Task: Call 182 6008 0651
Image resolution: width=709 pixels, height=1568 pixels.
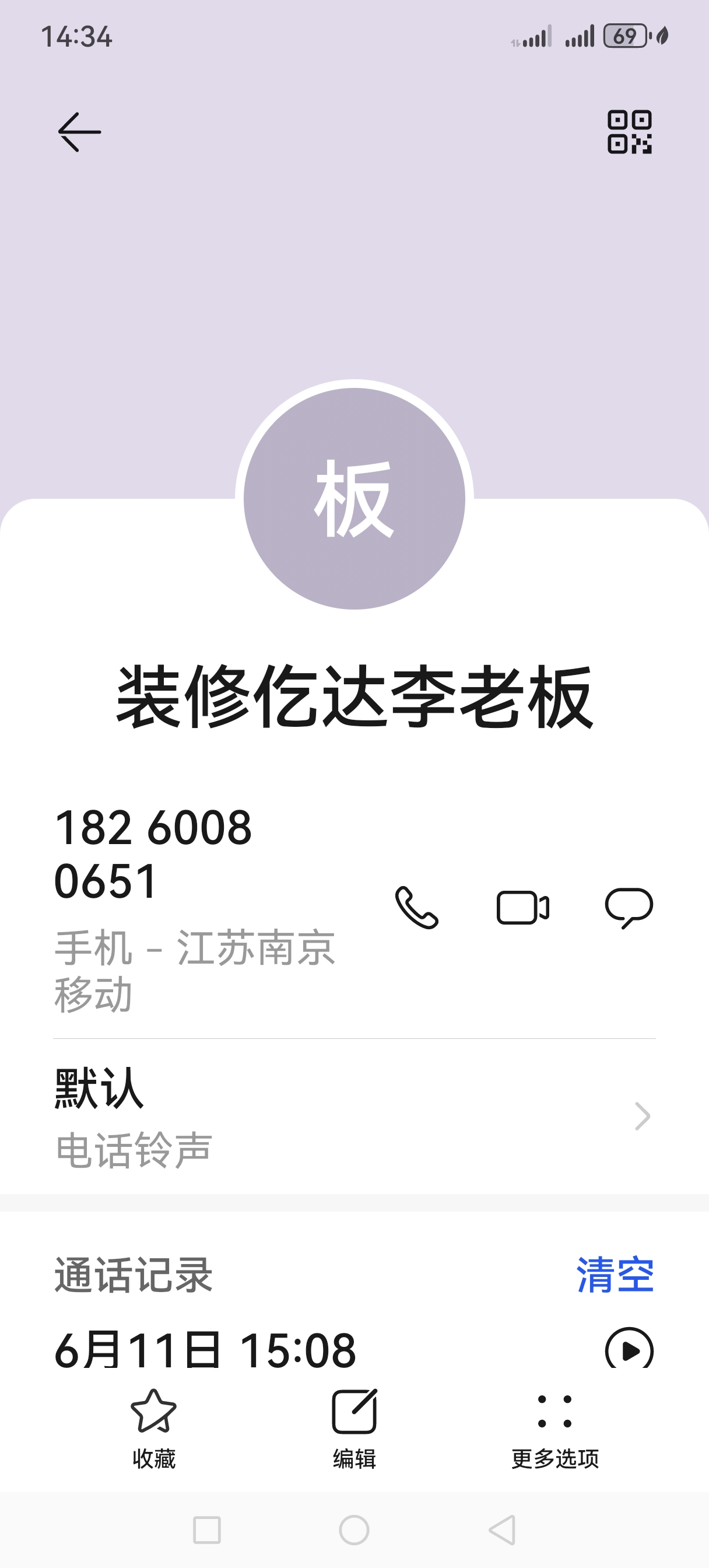Action: click(417, 907)
